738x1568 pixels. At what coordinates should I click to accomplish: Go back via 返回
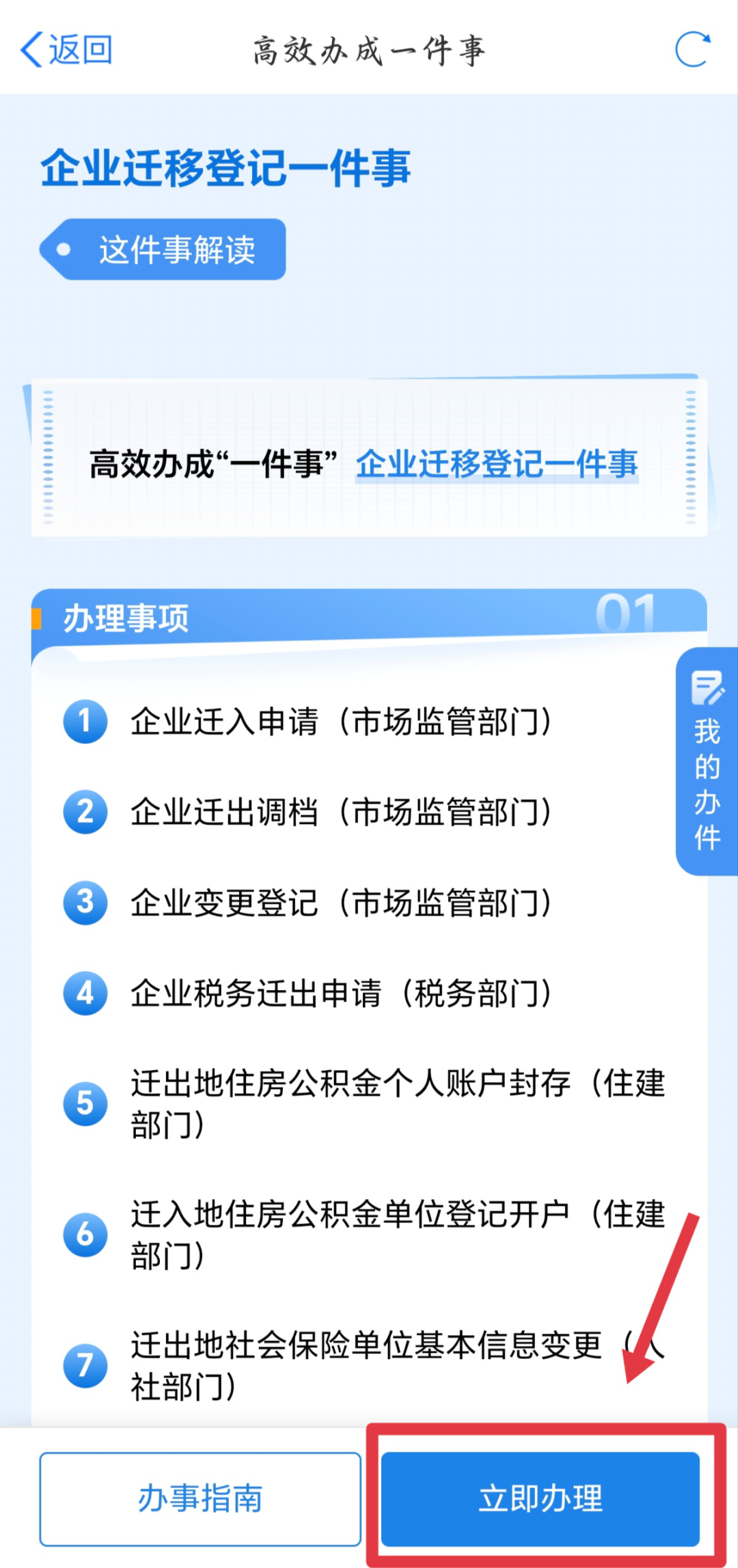(66, 50)
